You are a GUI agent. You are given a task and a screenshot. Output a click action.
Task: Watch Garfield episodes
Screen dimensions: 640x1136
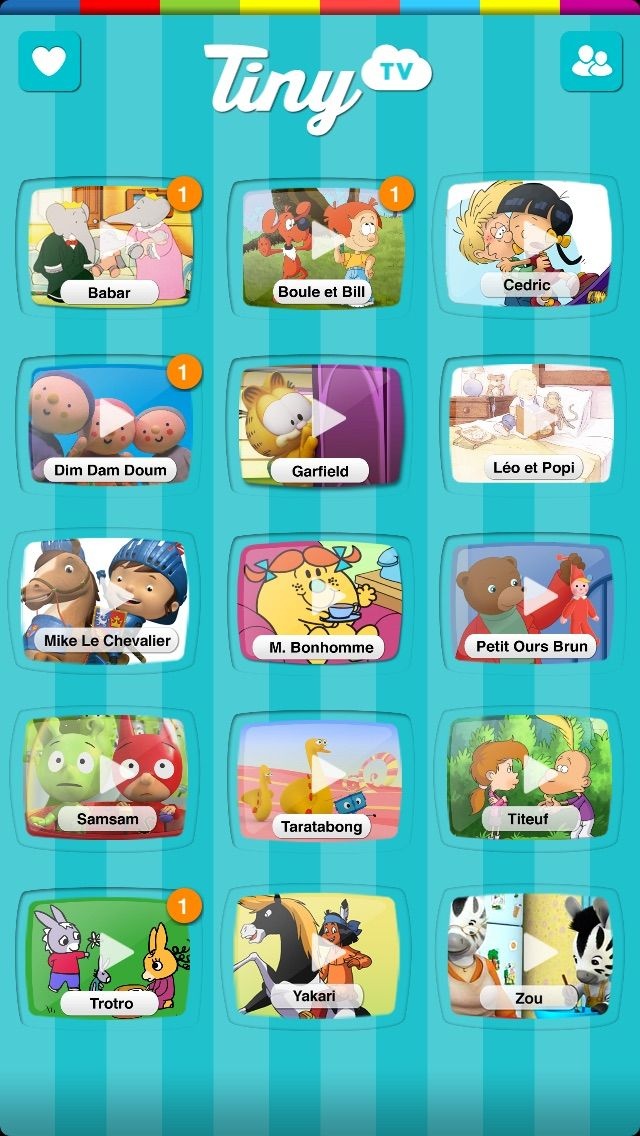click(x=321, y=423)
